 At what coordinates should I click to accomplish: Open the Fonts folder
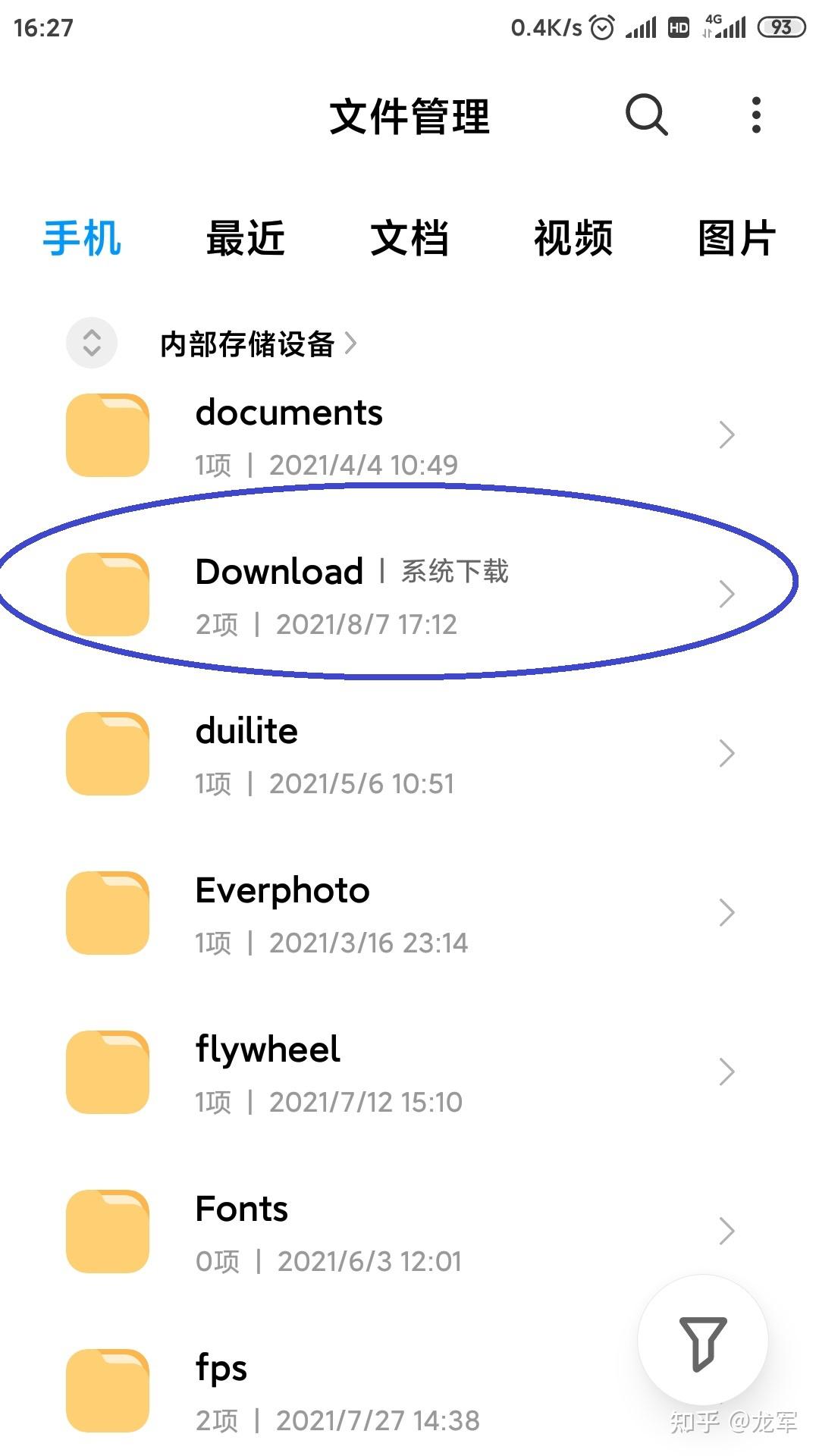coord(409,1232)
